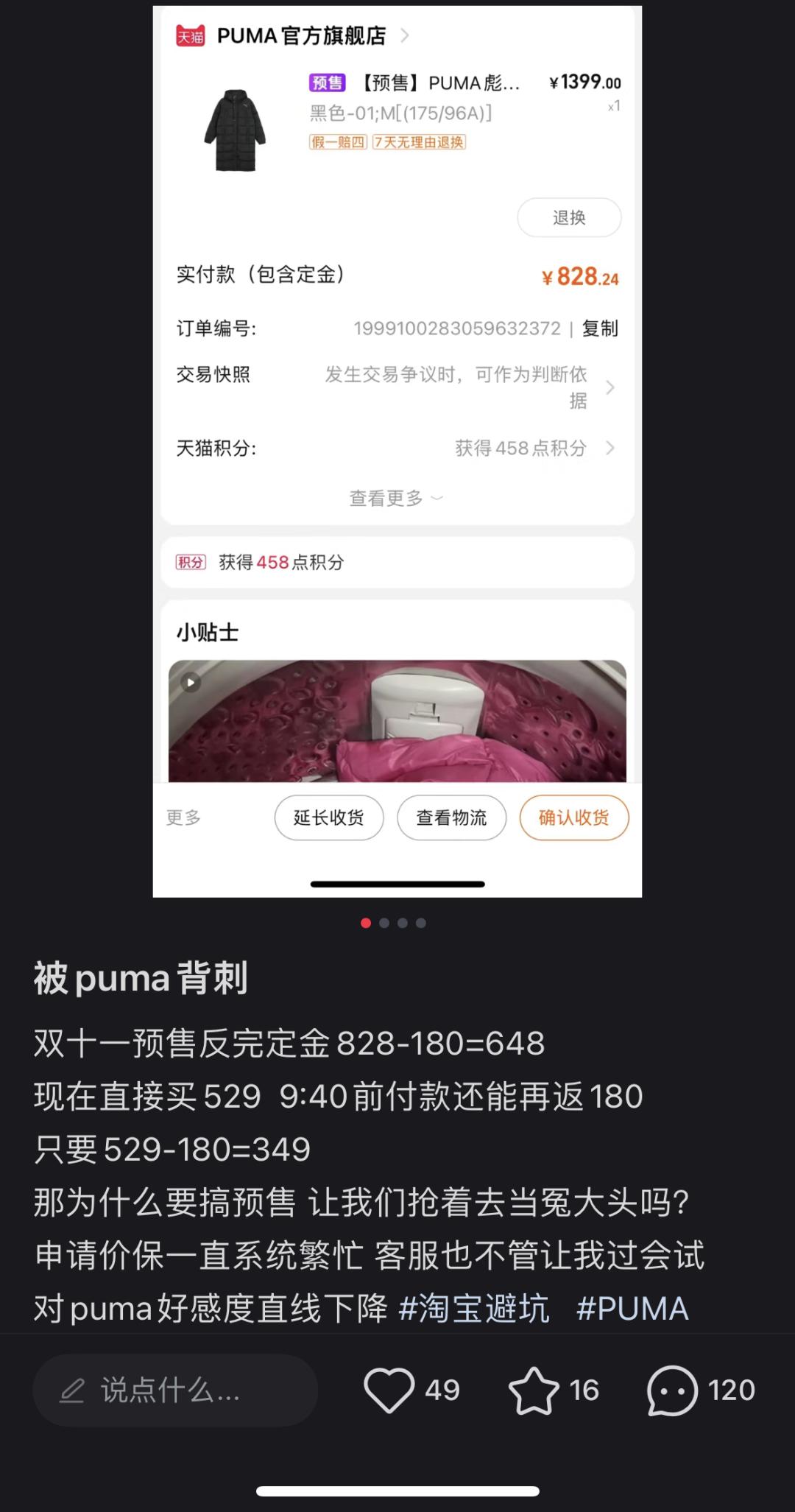Open the #PUMA hashtag link
Image resolution: width=795 pixels, height=1512 pixels.
click(632, 1309)
